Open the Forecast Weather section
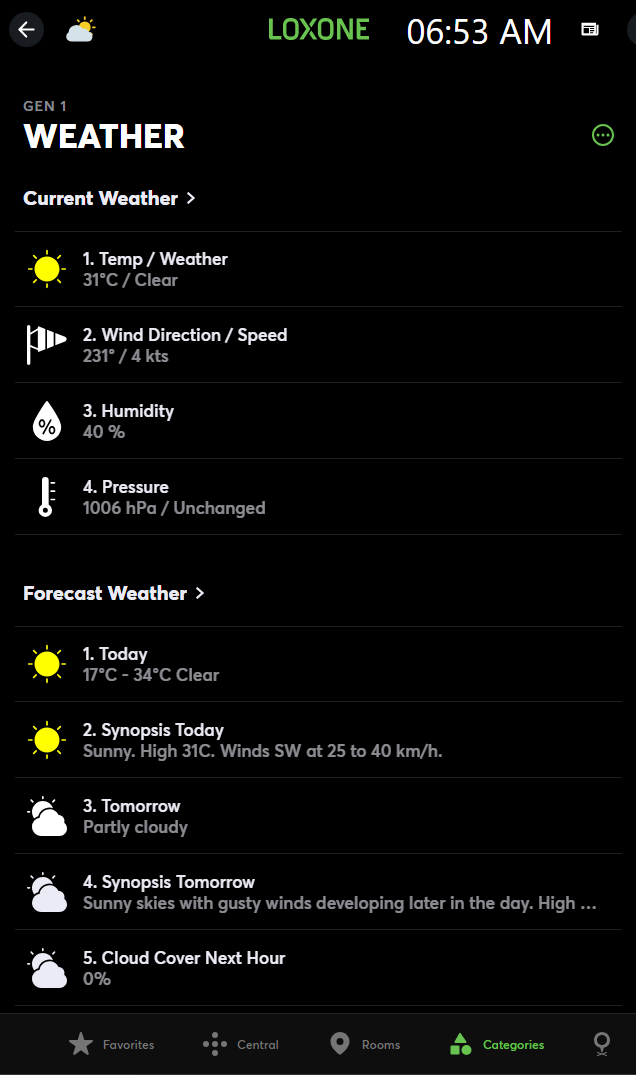This screenshot has width=636, height=1075. point(113,593)
